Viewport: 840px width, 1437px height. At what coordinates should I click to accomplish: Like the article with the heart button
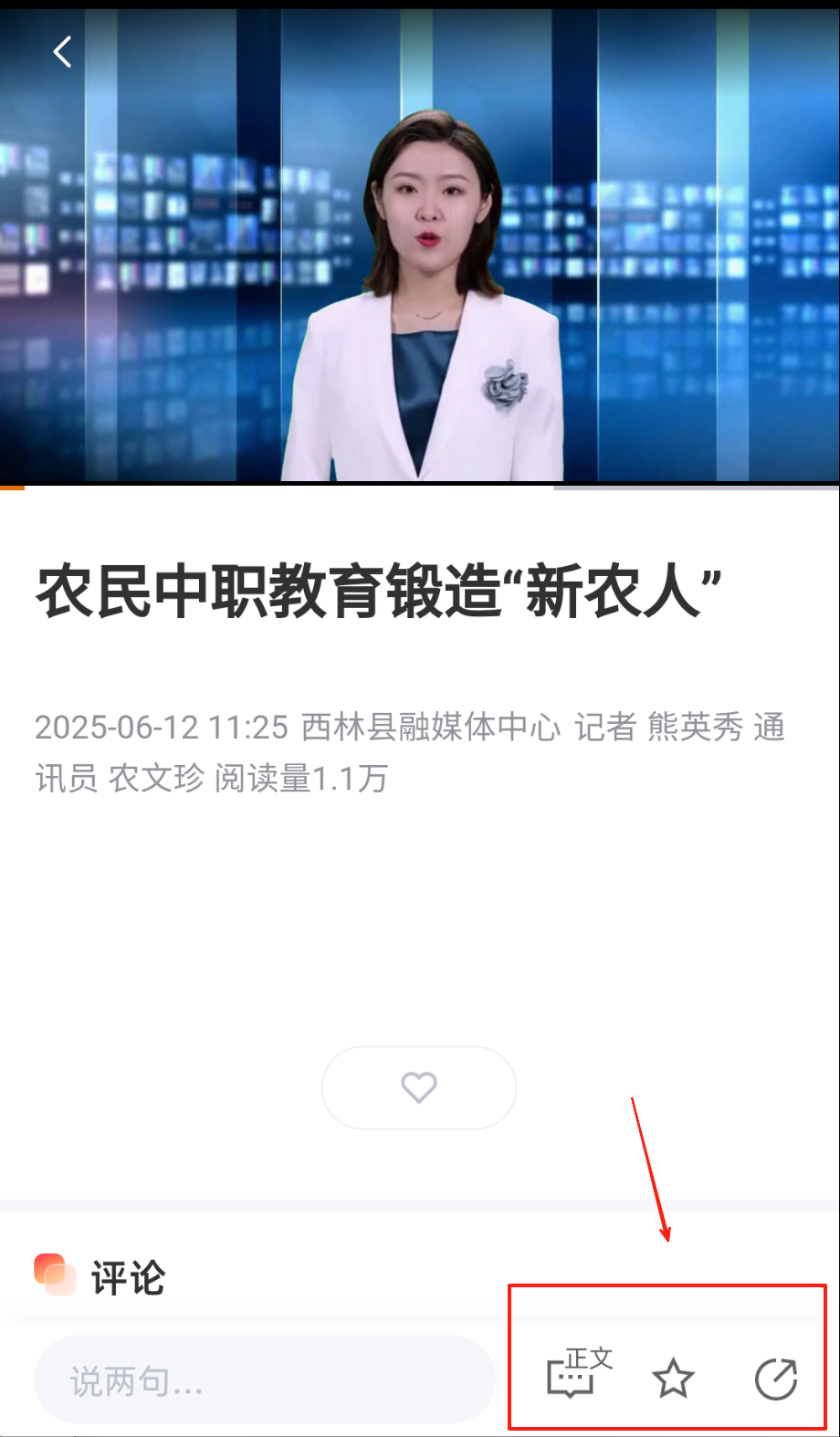pos(419,1087)
